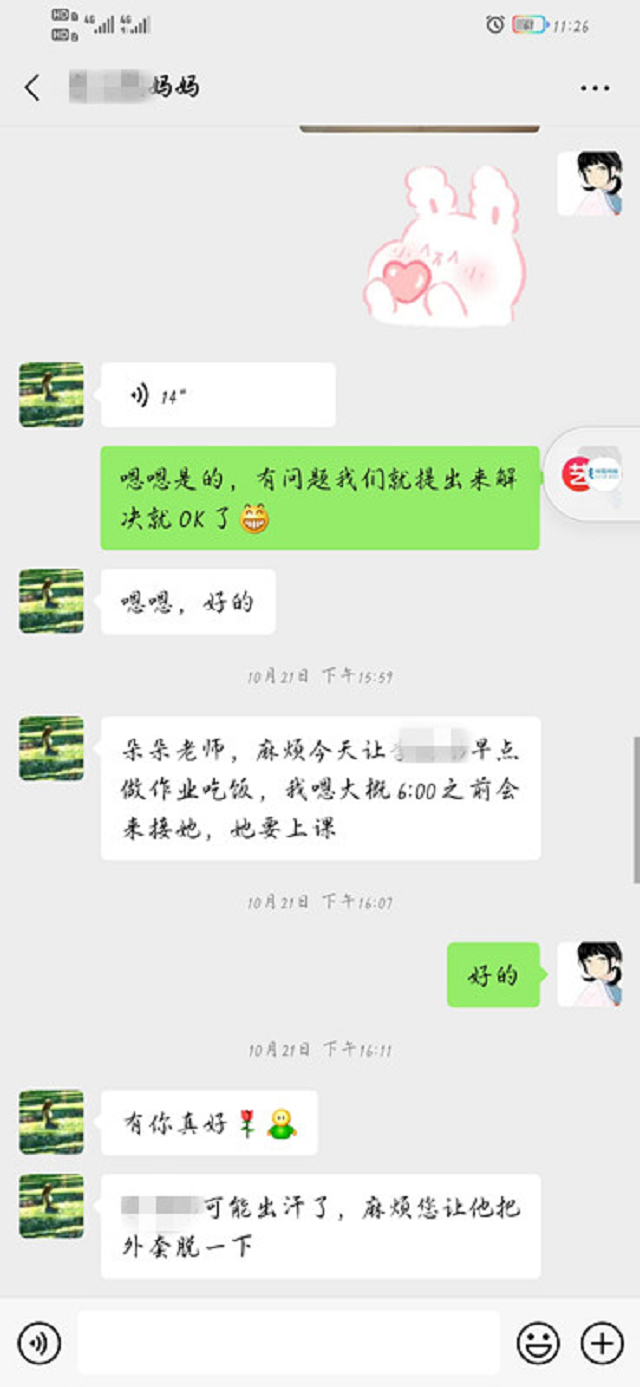
Task: Open the floating side widget
Action: pos(592,473)
